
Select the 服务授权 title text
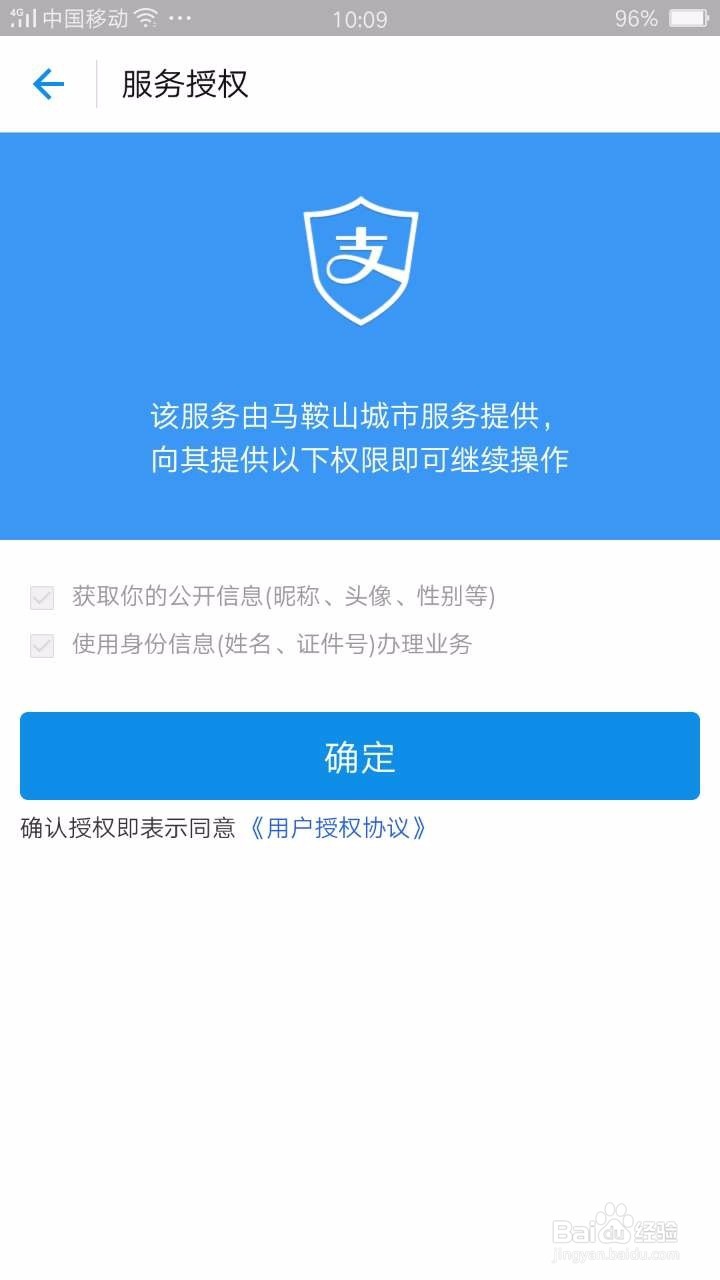186,85
